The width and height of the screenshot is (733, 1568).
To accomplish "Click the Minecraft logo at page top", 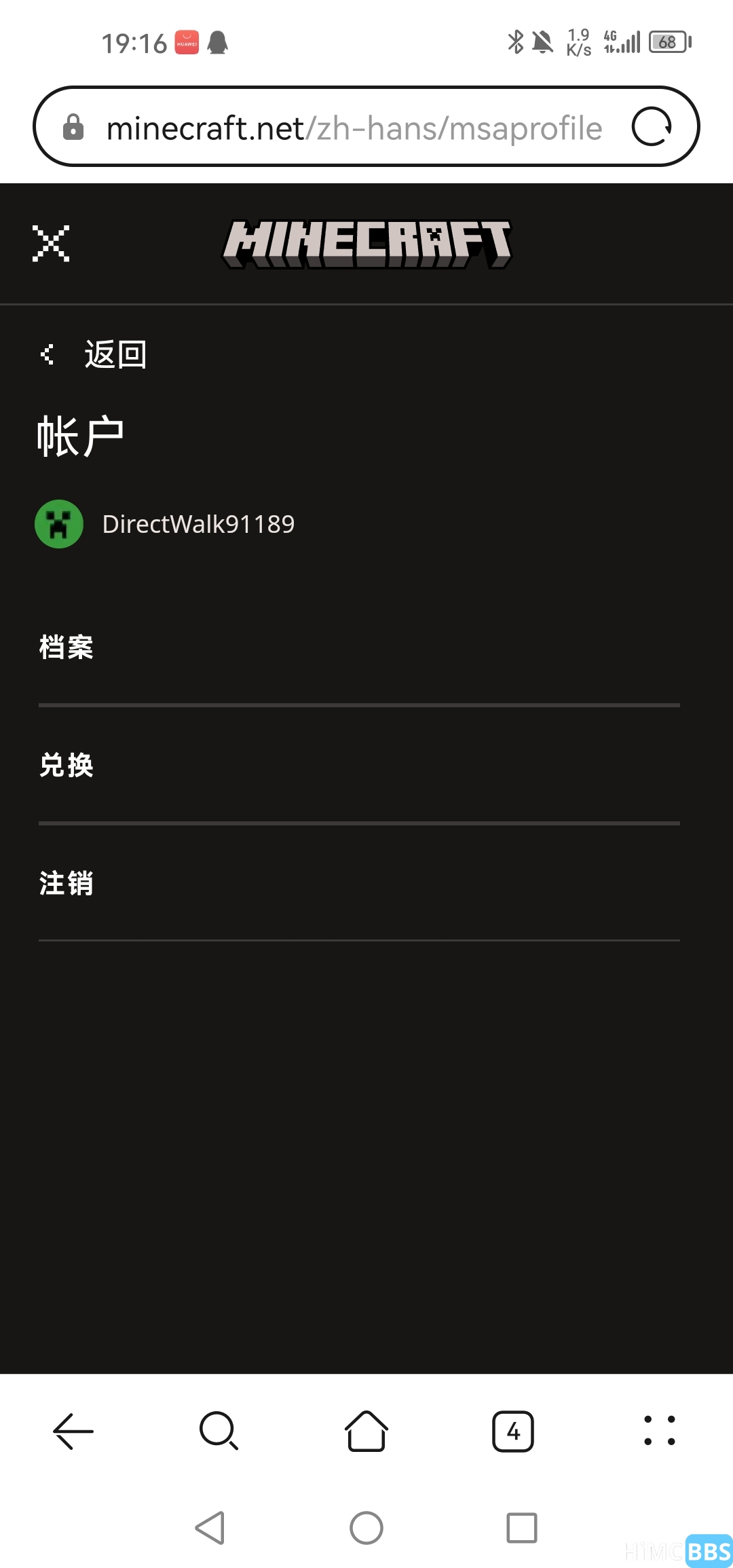I will pyautogui.click(x=366, y=243).
